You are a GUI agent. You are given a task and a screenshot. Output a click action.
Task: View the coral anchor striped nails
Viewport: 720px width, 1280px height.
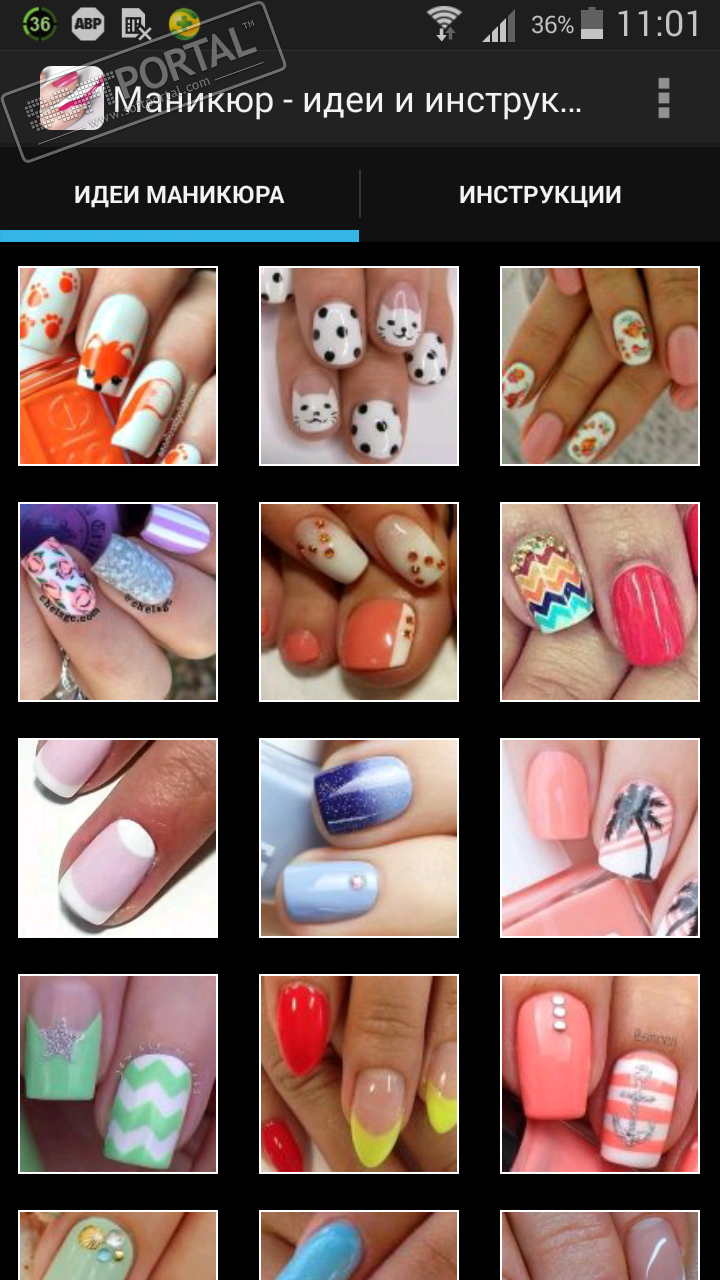pyautogui.click(x=600, y=1074)
